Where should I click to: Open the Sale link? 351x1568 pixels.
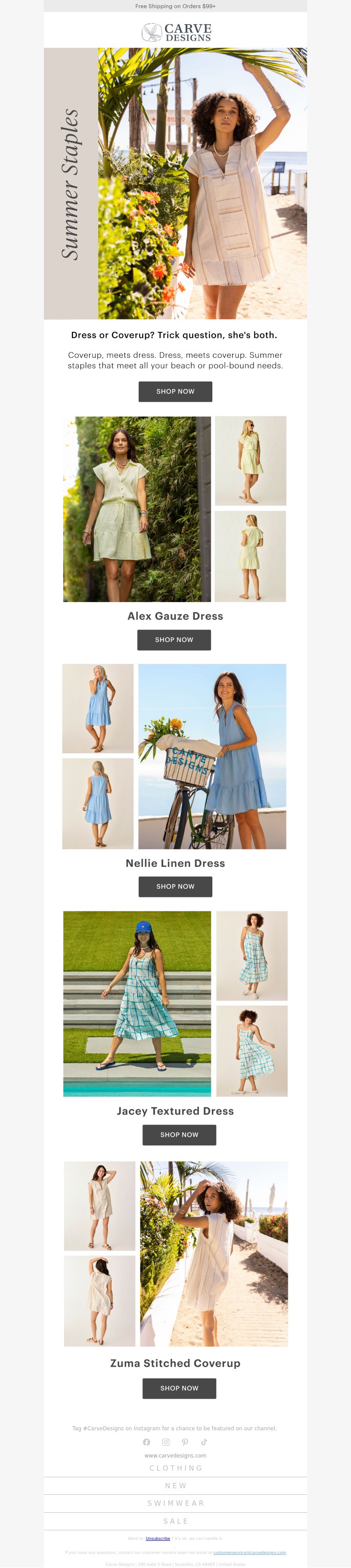click(x=175, y=1521)
